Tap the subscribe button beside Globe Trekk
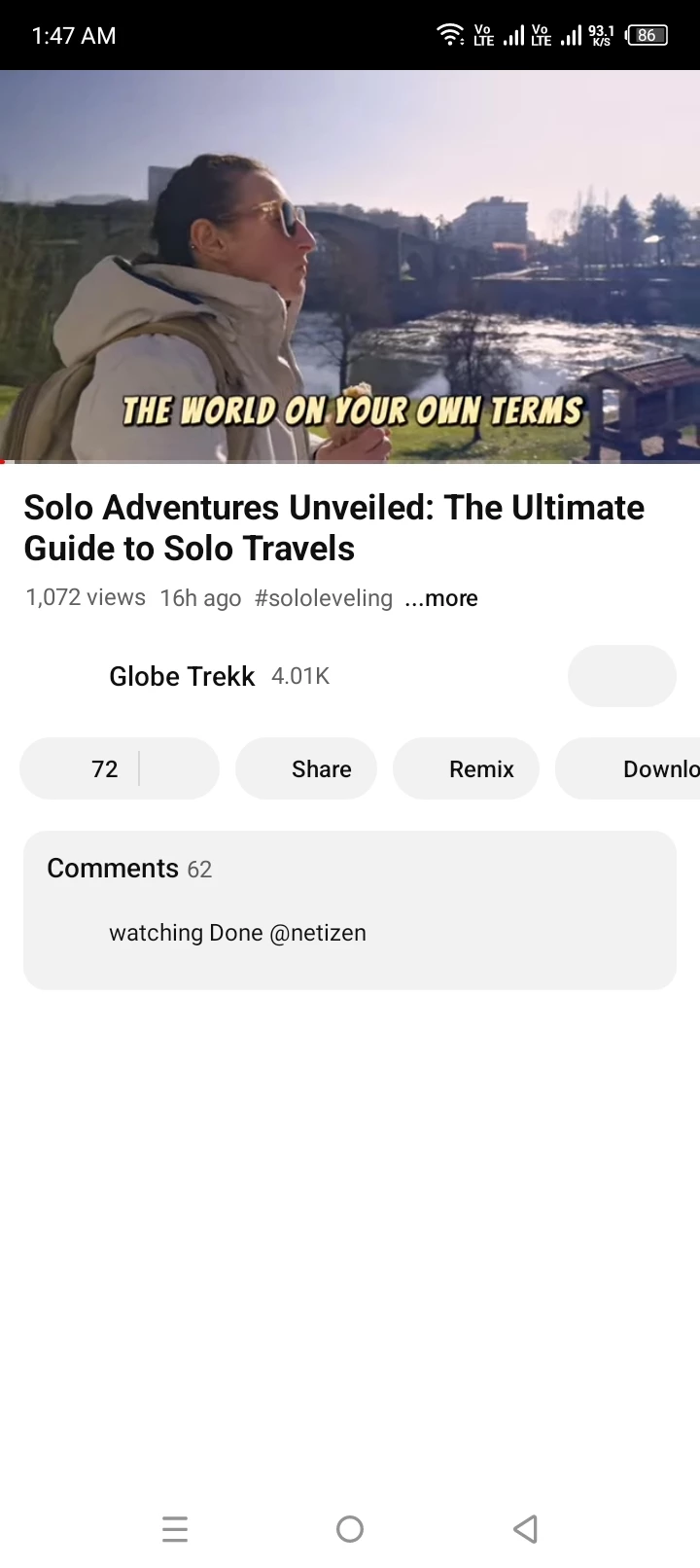The width and height of the screenshot is (700, 1568). [x=622, y=676]
